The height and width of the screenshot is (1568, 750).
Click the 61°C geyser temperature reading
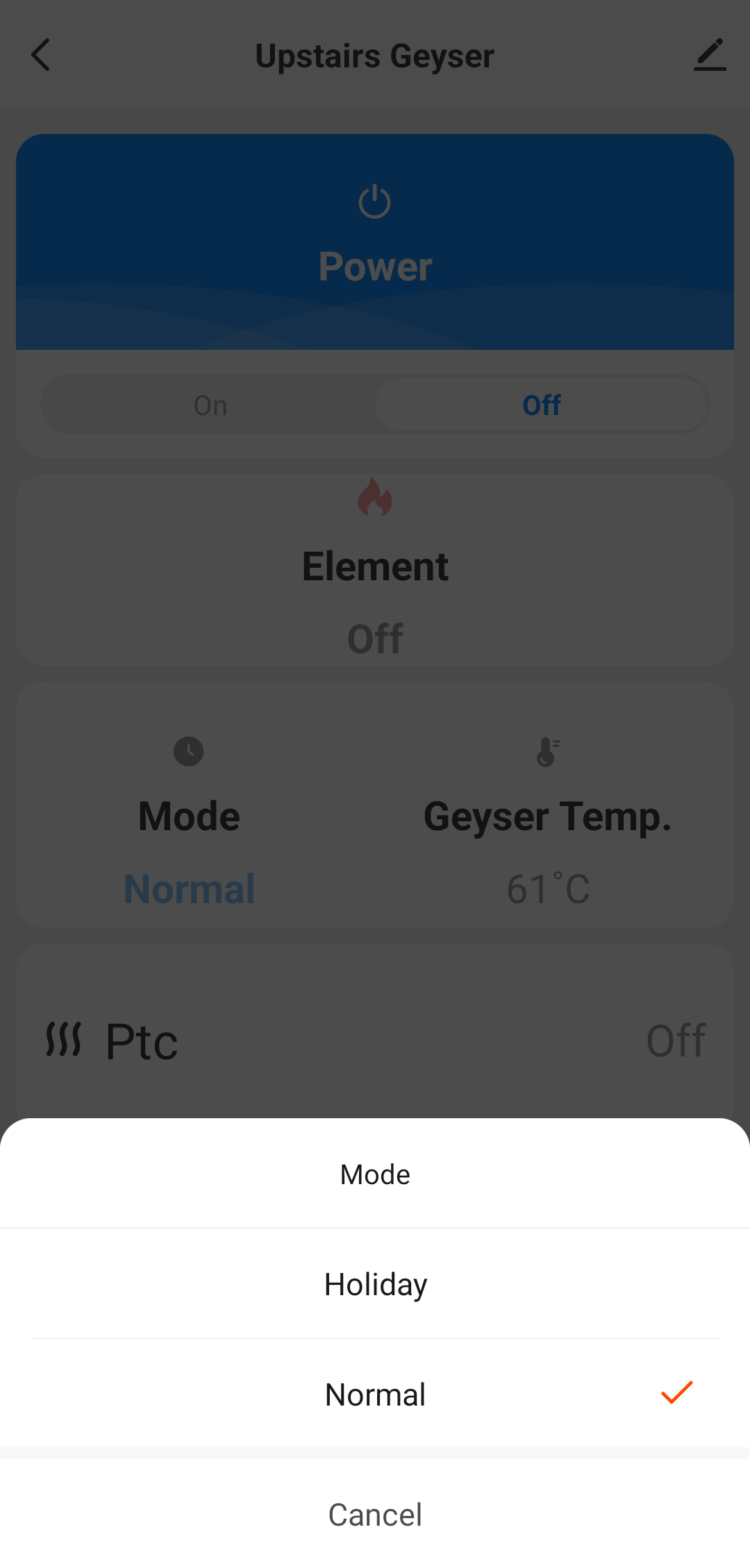(x=548, y=885)
